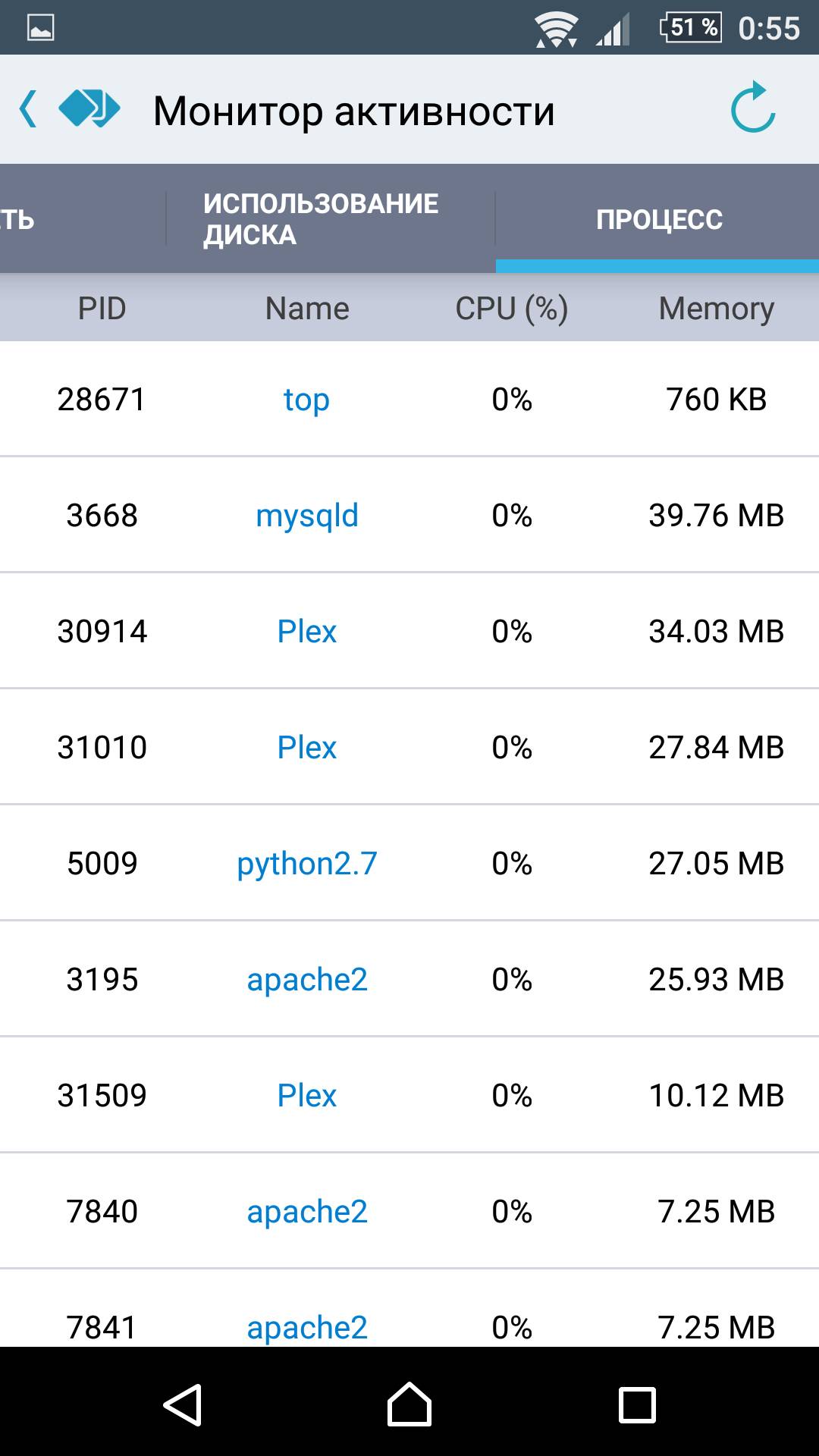Open the Plex process with PID 30914
The width and height of the screenshot is (819, 1456).
click(307, 632)
